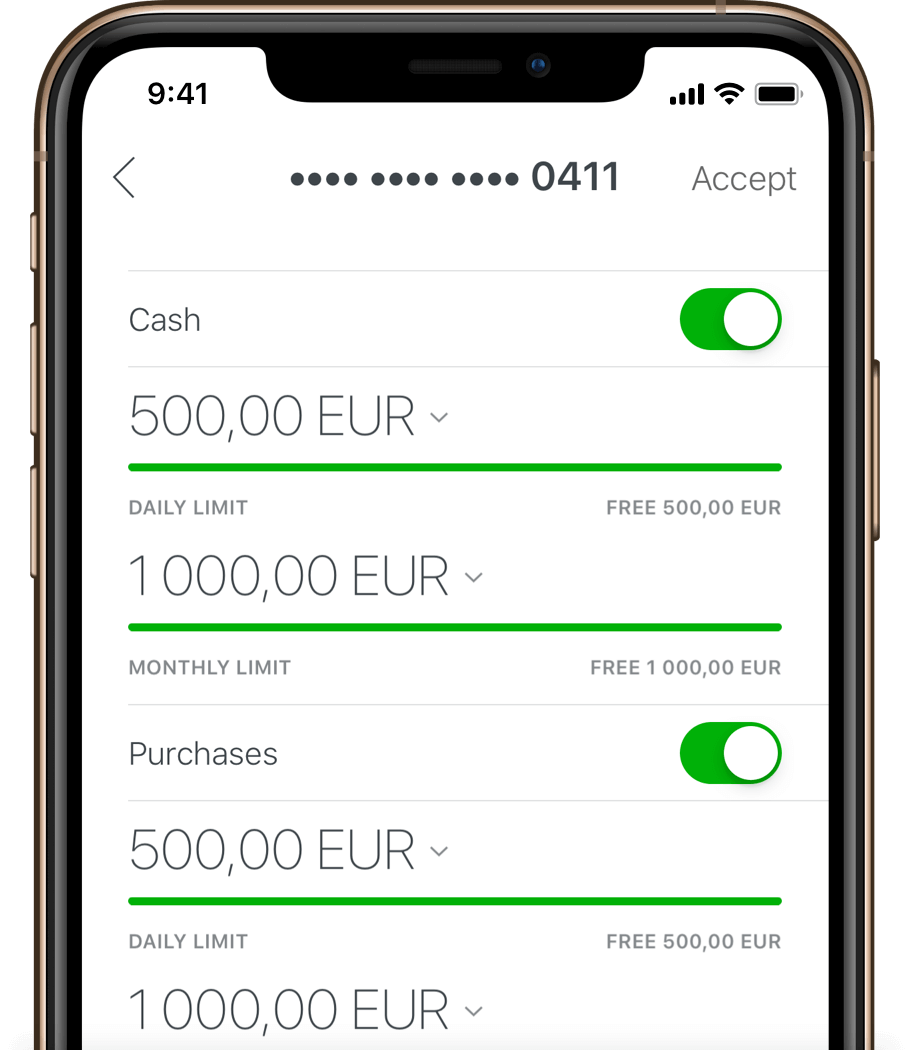Viewport: 912px width, 1050px height.
Task: Disable the Cash toggle
Action: [730, 320]
